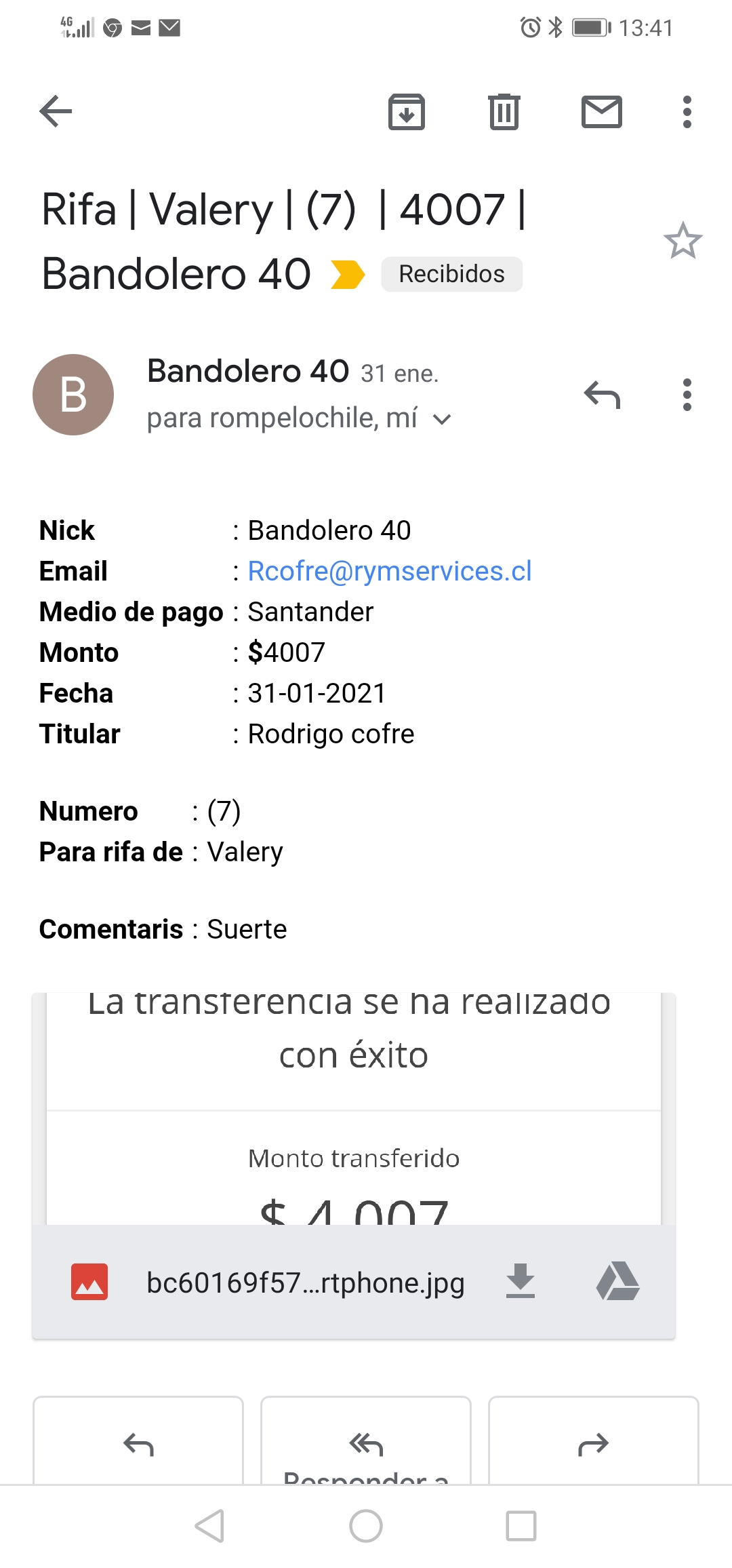Image resolution: width=732 pixels, height=1568 pixels.
Task: Reply using arrow beside sender name
Action: [602, 395]
